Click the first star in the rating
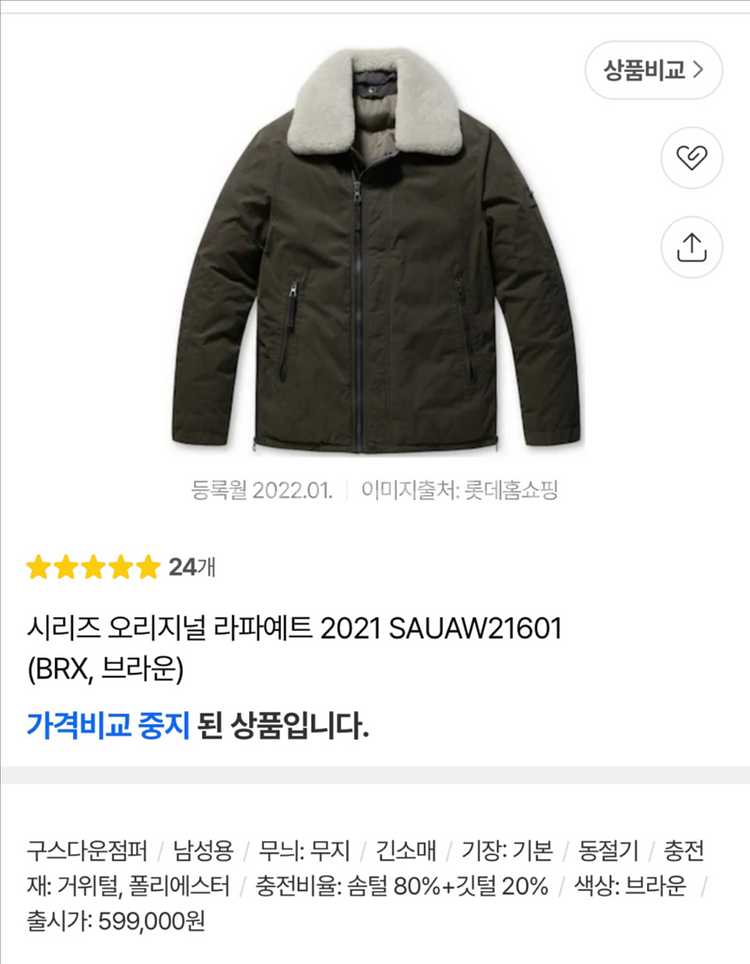This screenshot has width=750, height=964. pyautogui.click(x=38, y=565)
